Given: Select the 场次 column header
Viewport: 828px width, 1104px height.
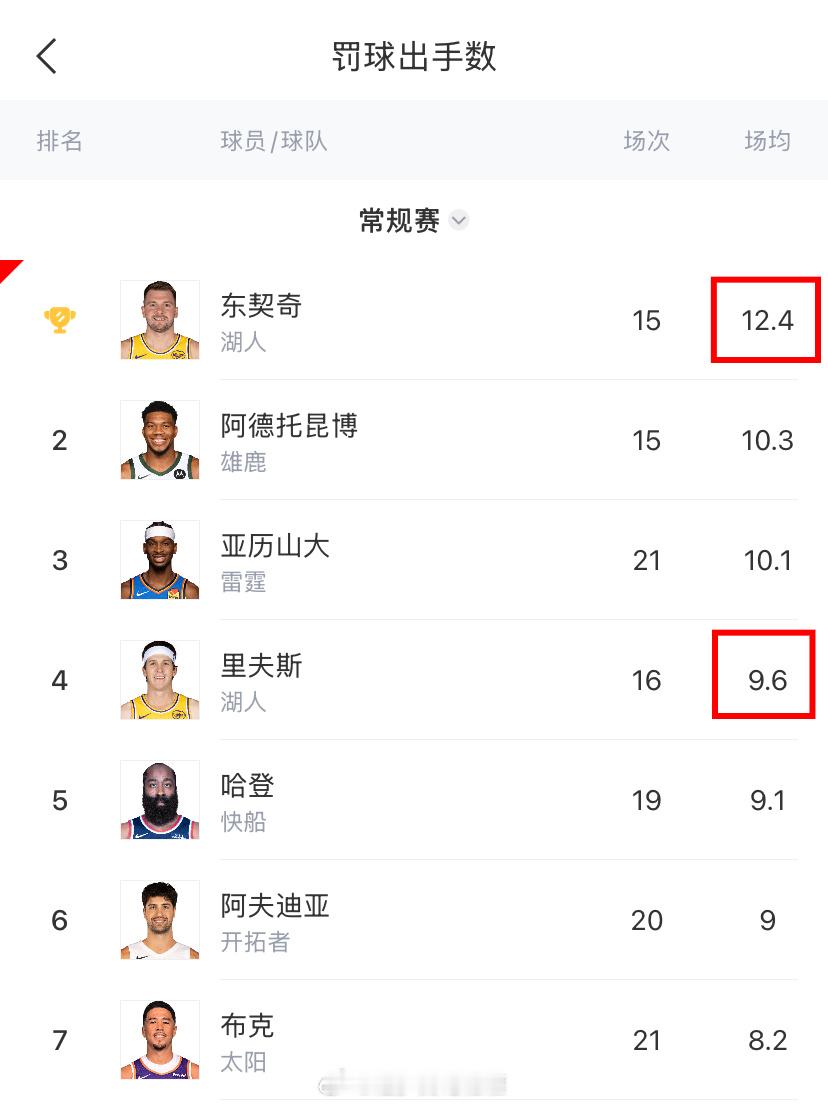Looking at the screenshot, I should (x=646, y=141).
